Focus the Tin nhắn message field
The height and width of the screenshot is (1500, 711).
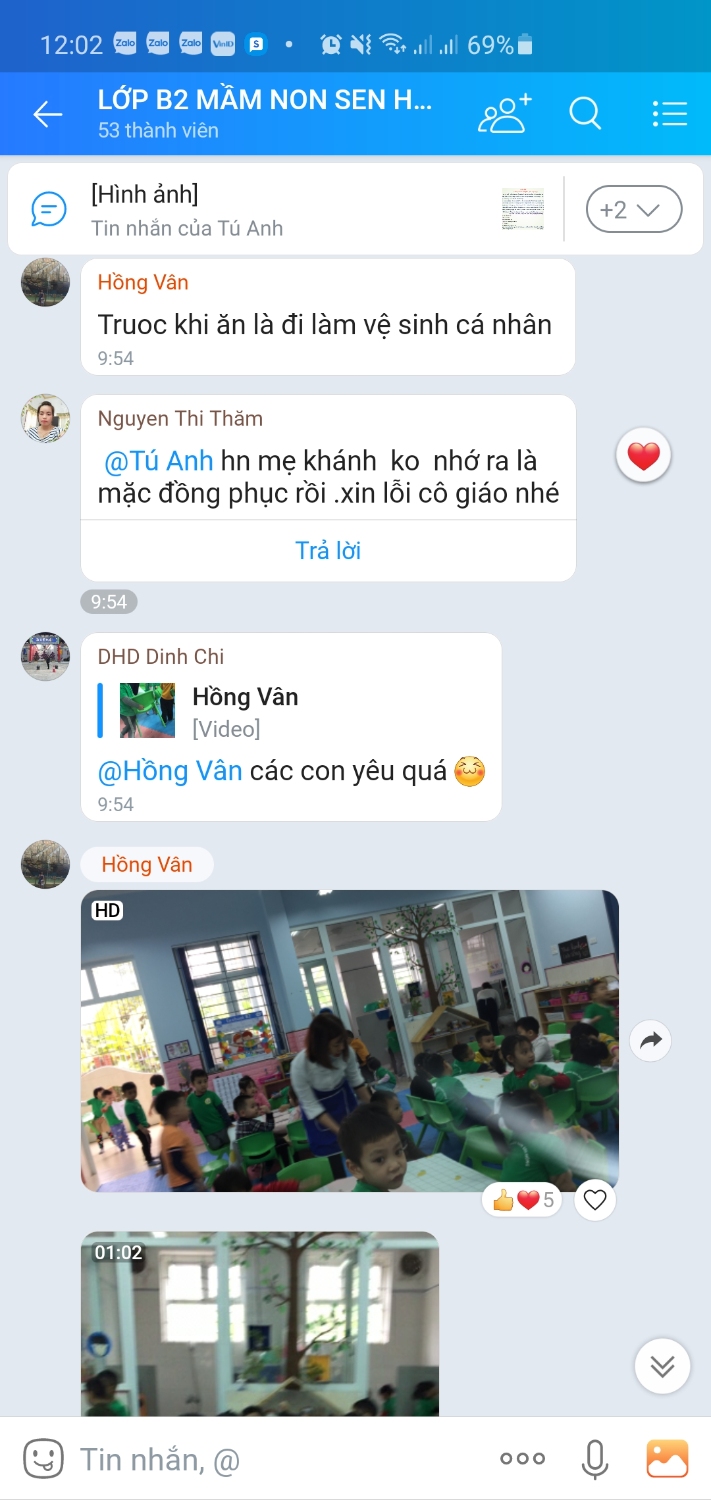pos(270,1460)
